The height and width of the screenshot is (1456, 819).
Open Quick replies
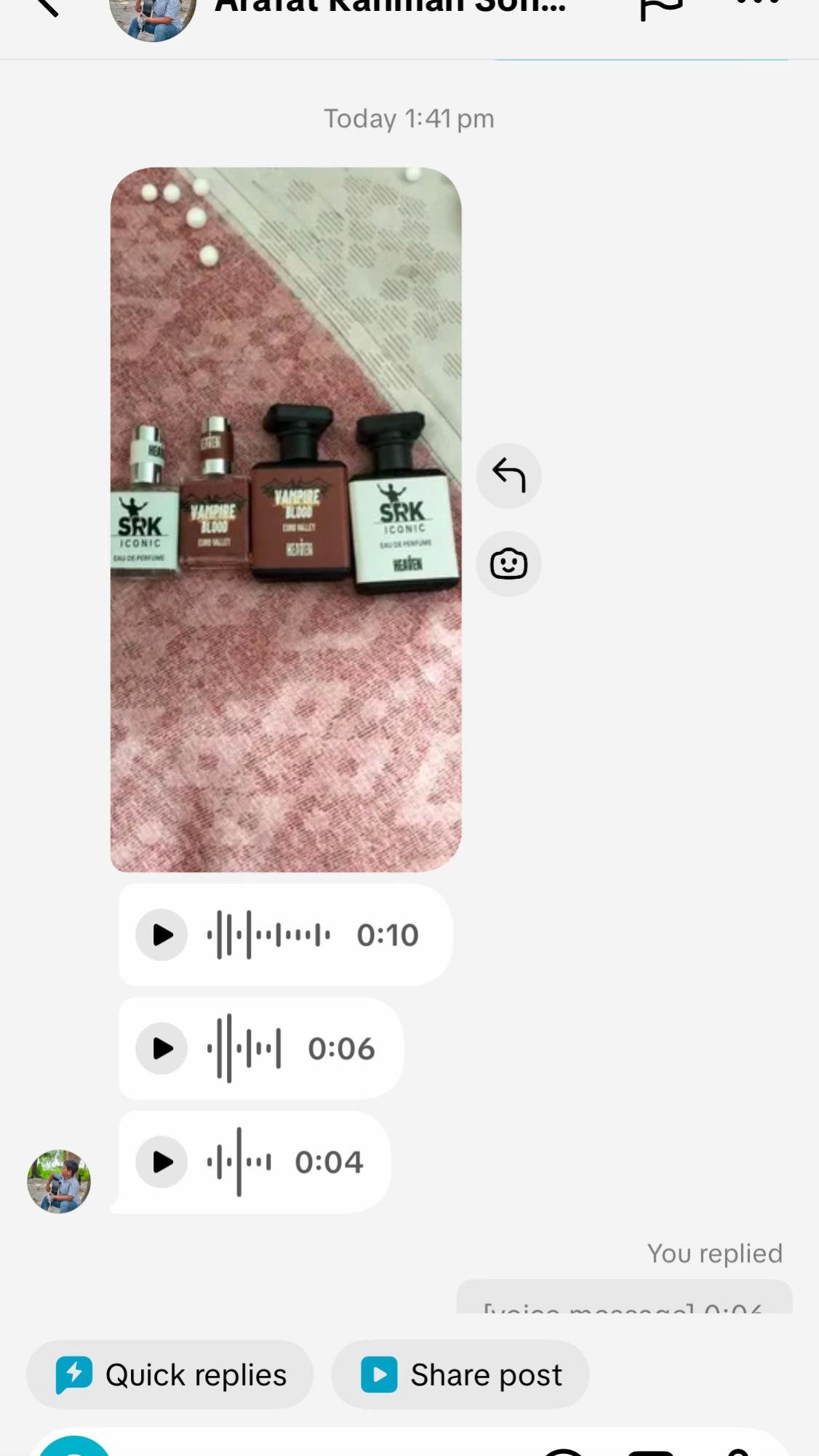coord(170,1375)
